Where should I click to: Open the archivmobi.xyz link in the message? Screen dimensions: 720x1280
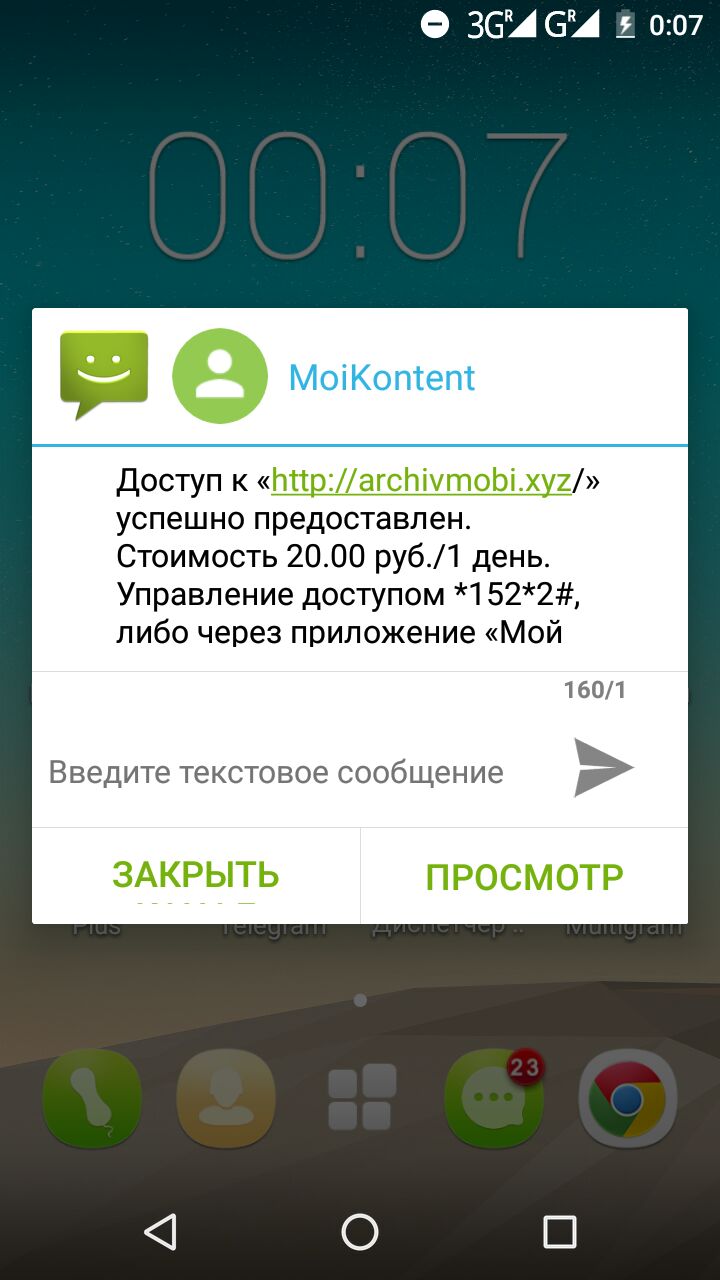(421, 481)
